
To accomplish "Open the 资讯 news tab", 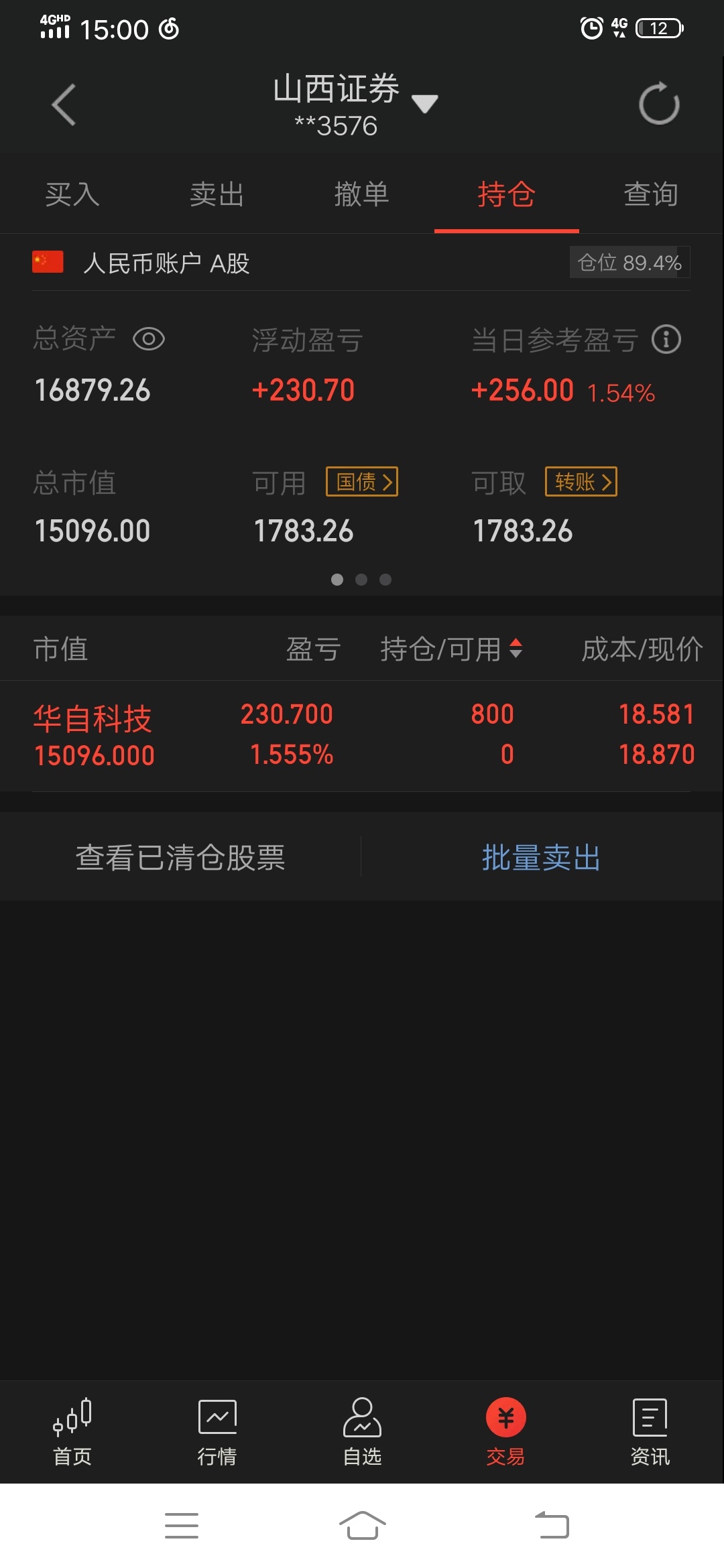I will point(650,1433).
